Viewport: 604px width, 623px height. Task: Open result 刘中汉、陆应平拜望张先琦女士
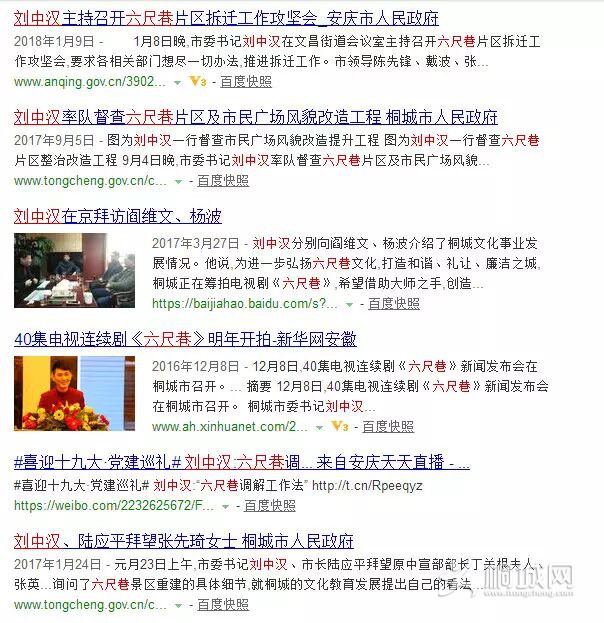(183, 541)
